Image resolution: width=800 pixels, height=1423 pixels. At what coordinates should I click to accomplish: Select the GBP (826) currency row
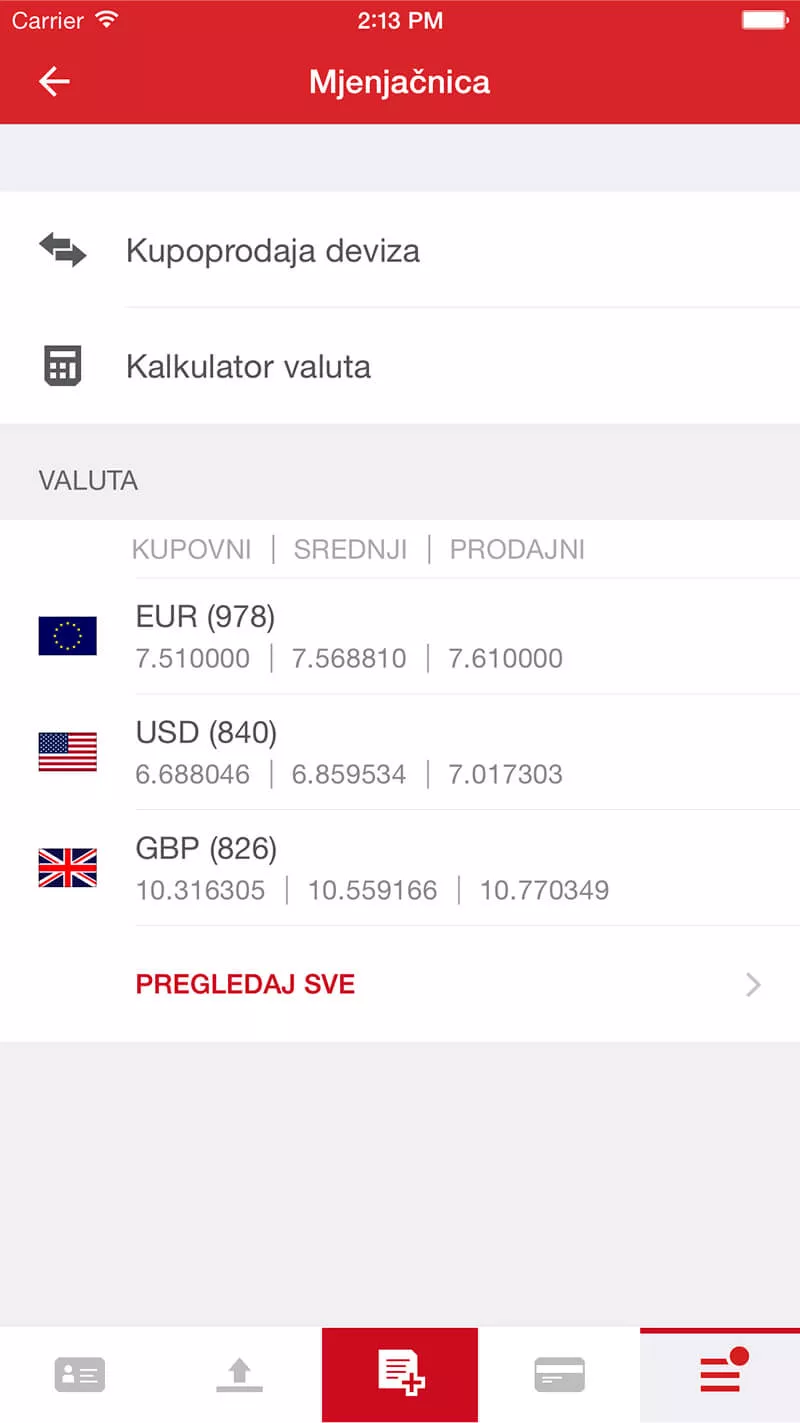[400, 868]
